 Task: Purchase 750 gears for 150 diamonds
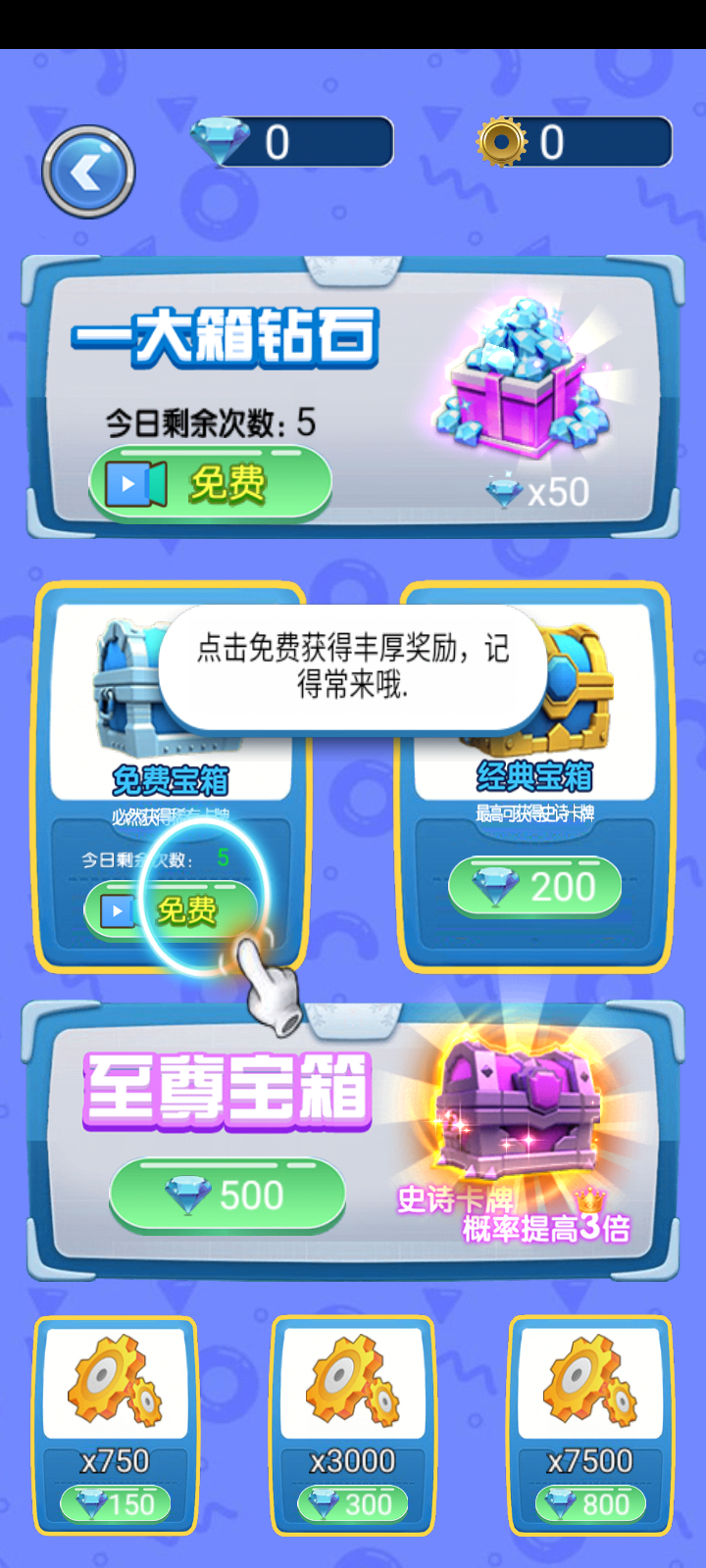click(x=116, y=1503)
